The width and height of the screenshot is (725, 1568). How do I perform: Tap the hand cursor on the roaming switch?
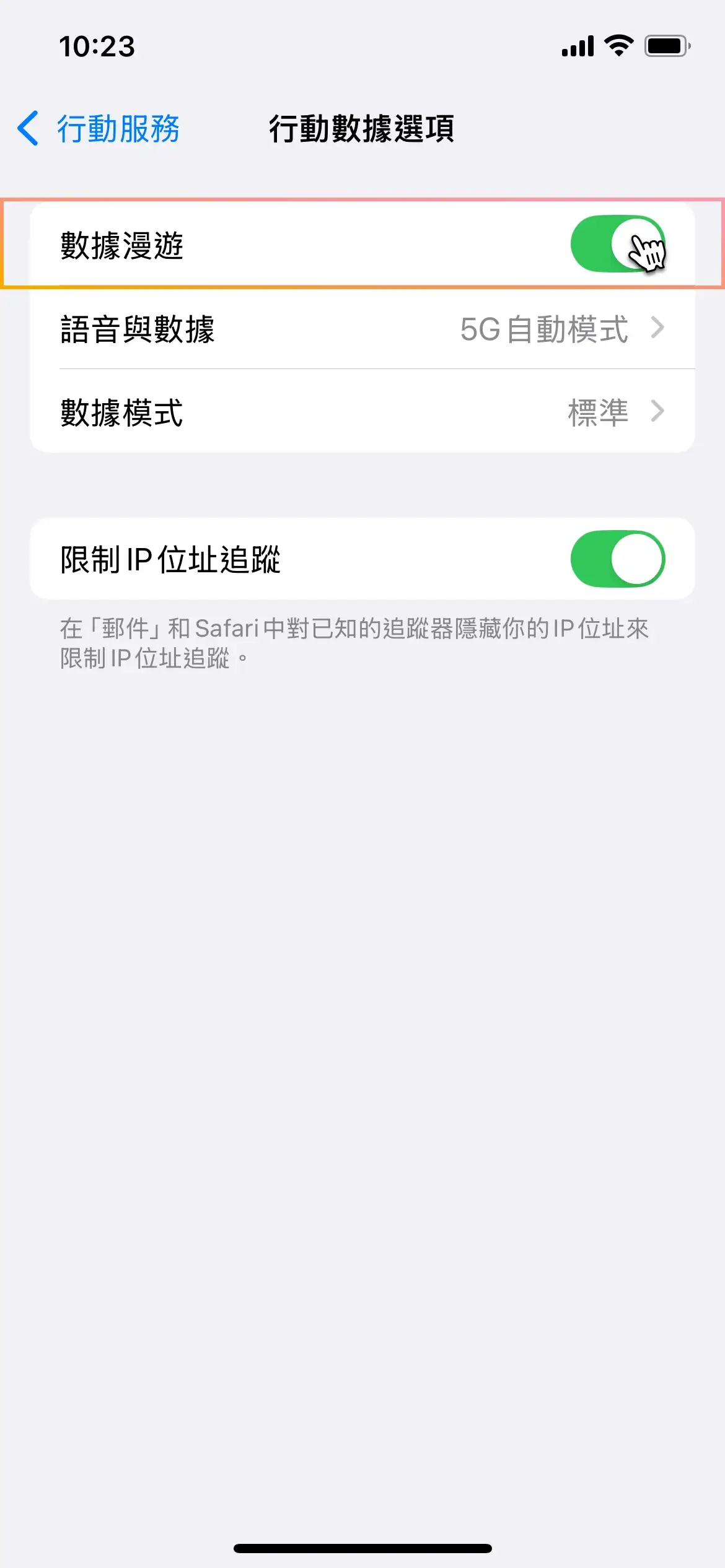[647, 253]
